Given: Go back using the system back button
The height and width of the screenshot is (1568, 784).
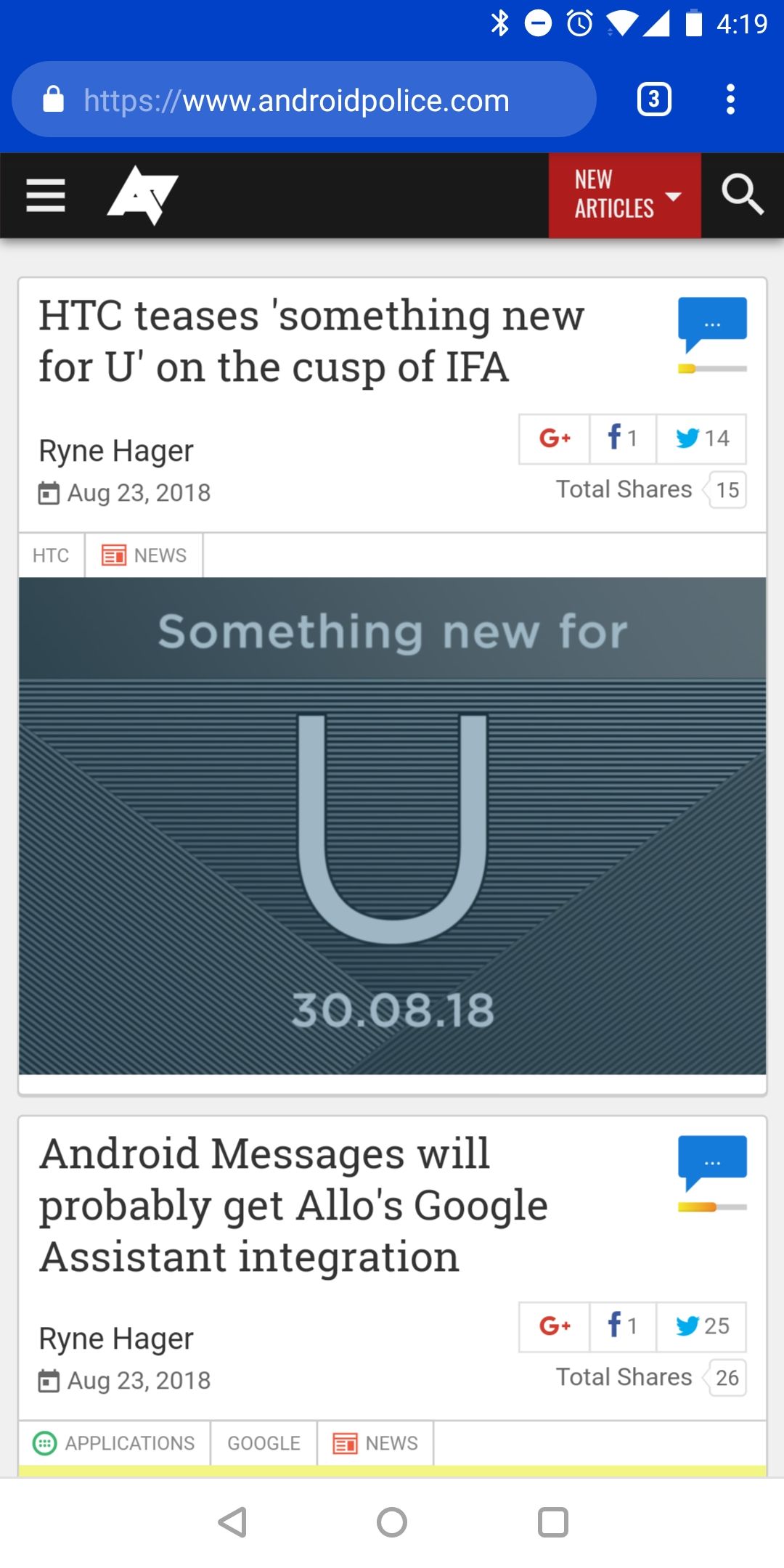Looking at the screenshot, I should tap(232, 1522).
